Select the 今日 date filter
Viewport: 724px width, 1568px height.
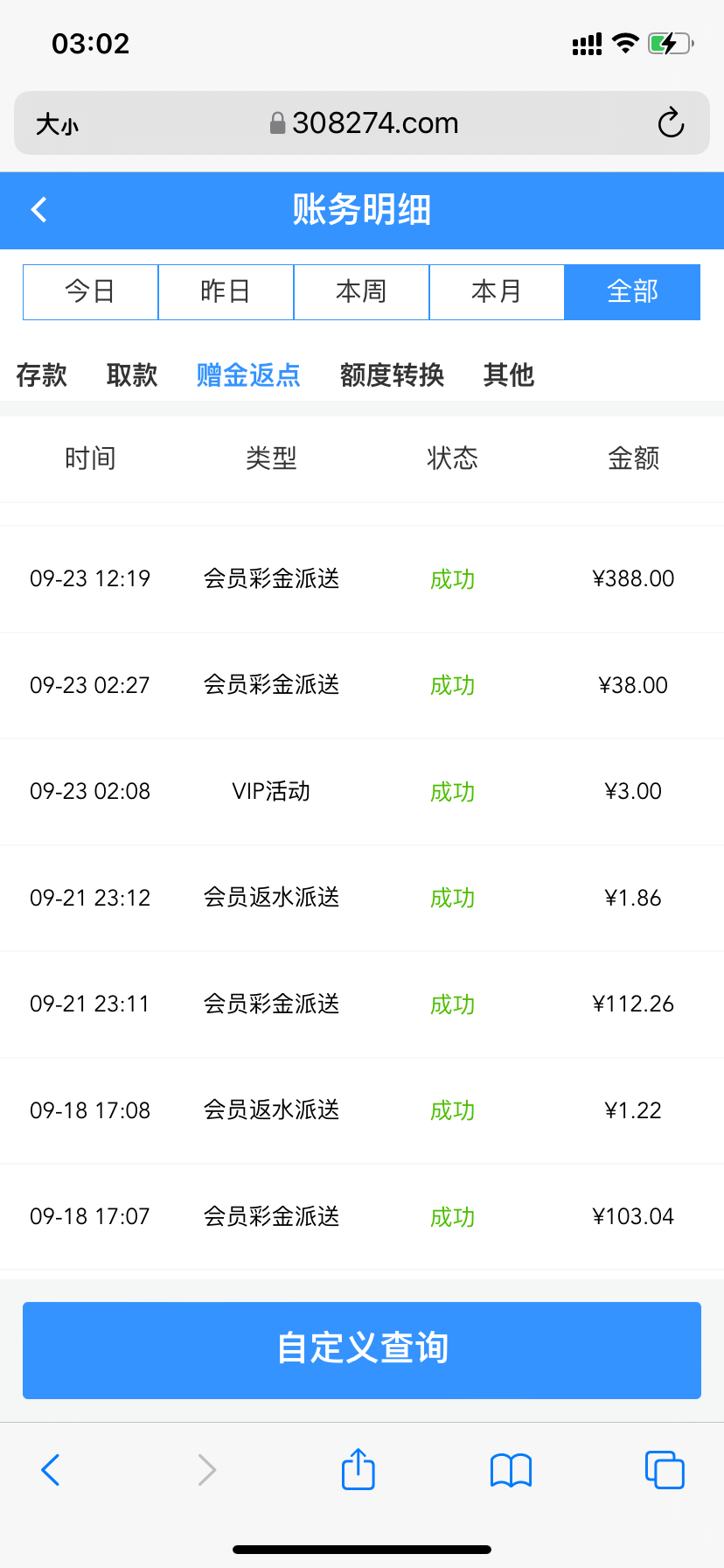[90, 292]
